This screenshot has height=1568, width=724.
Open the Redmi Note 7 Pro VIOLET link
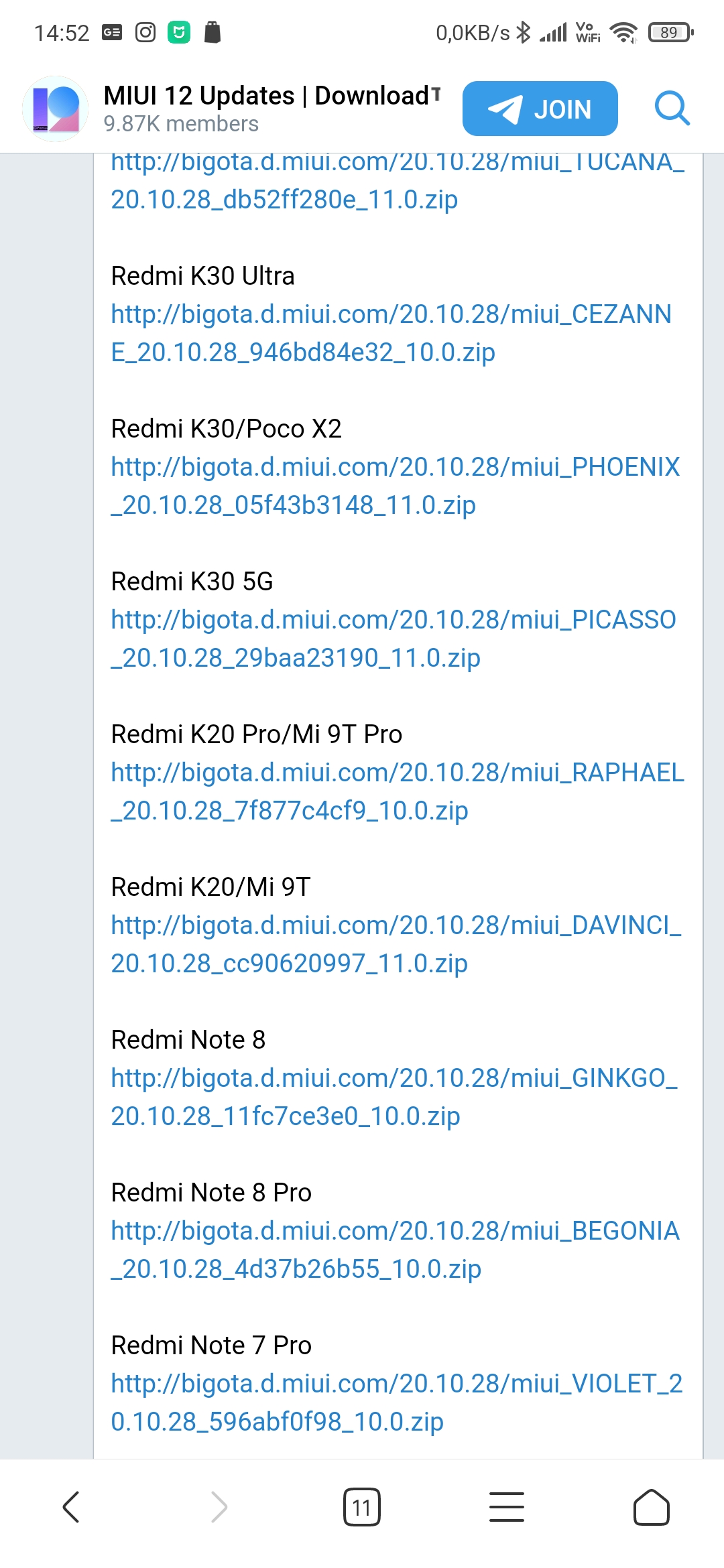(396, 1402)
